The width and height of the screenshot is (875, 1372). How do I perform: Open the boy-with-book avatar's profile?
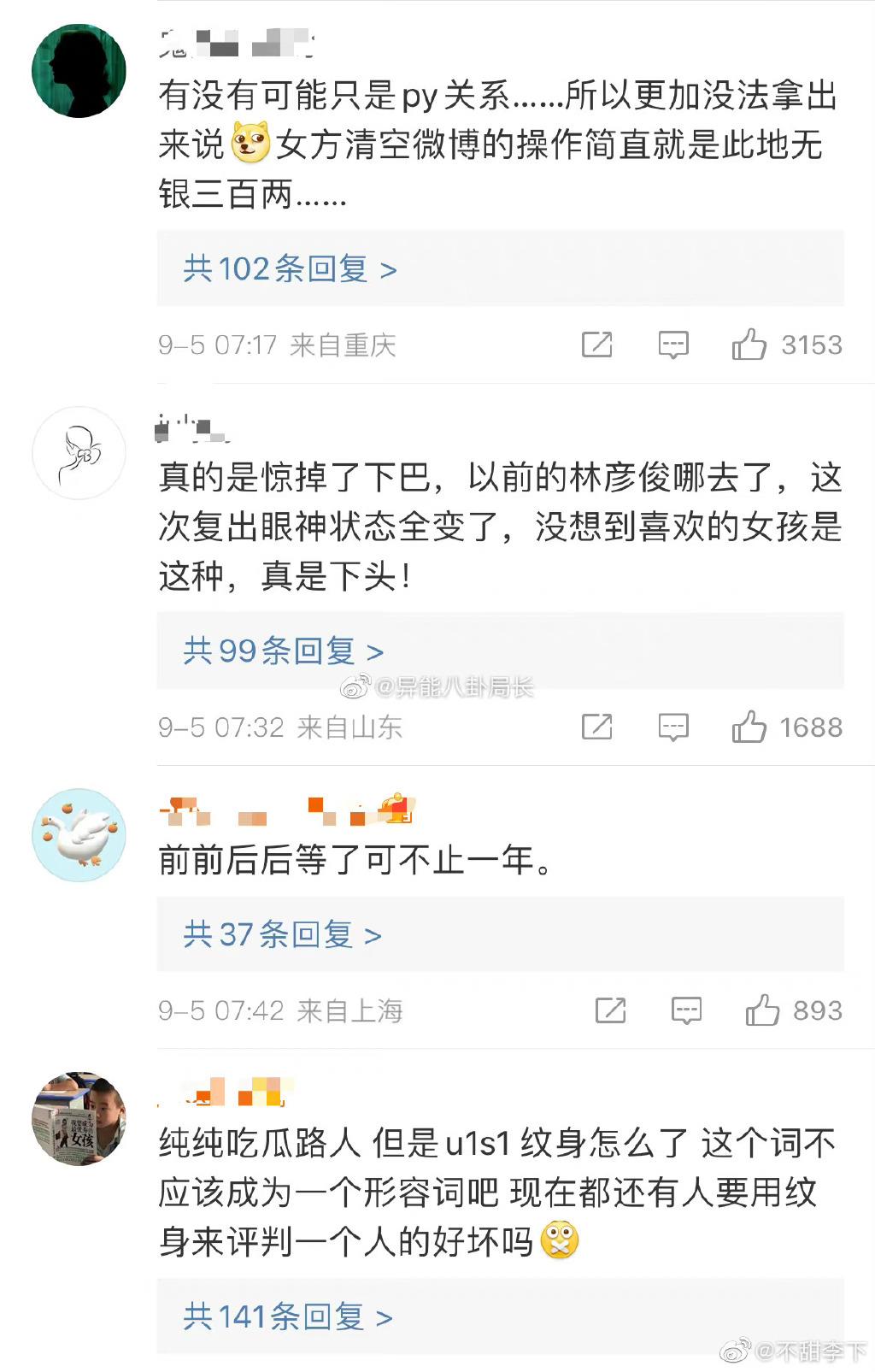click(79, 1118)
